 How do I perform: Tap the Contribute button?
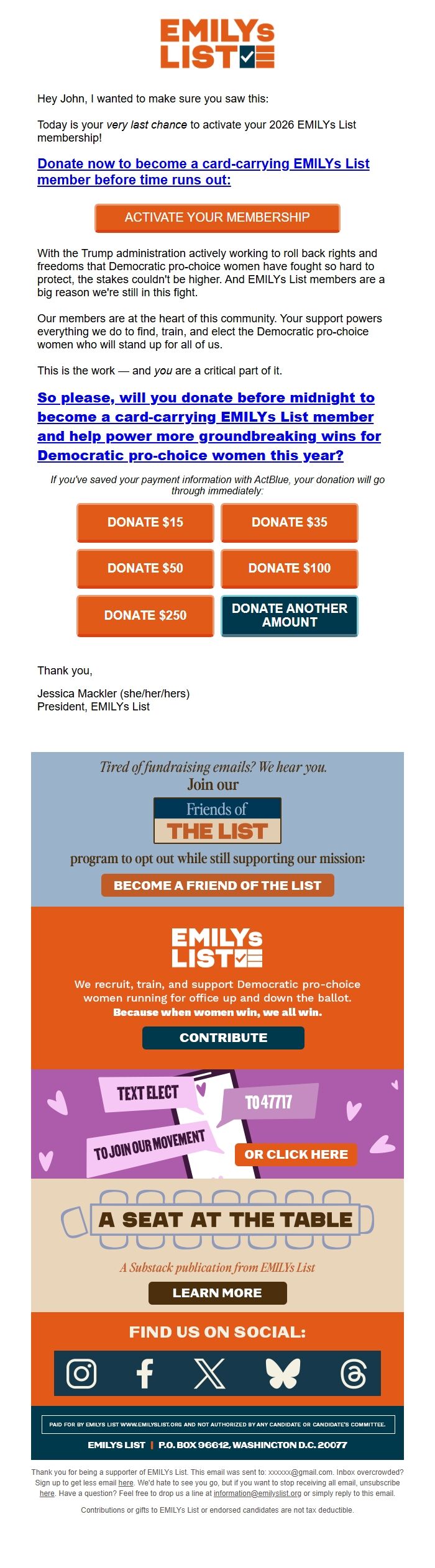[x=223, y=1038]
